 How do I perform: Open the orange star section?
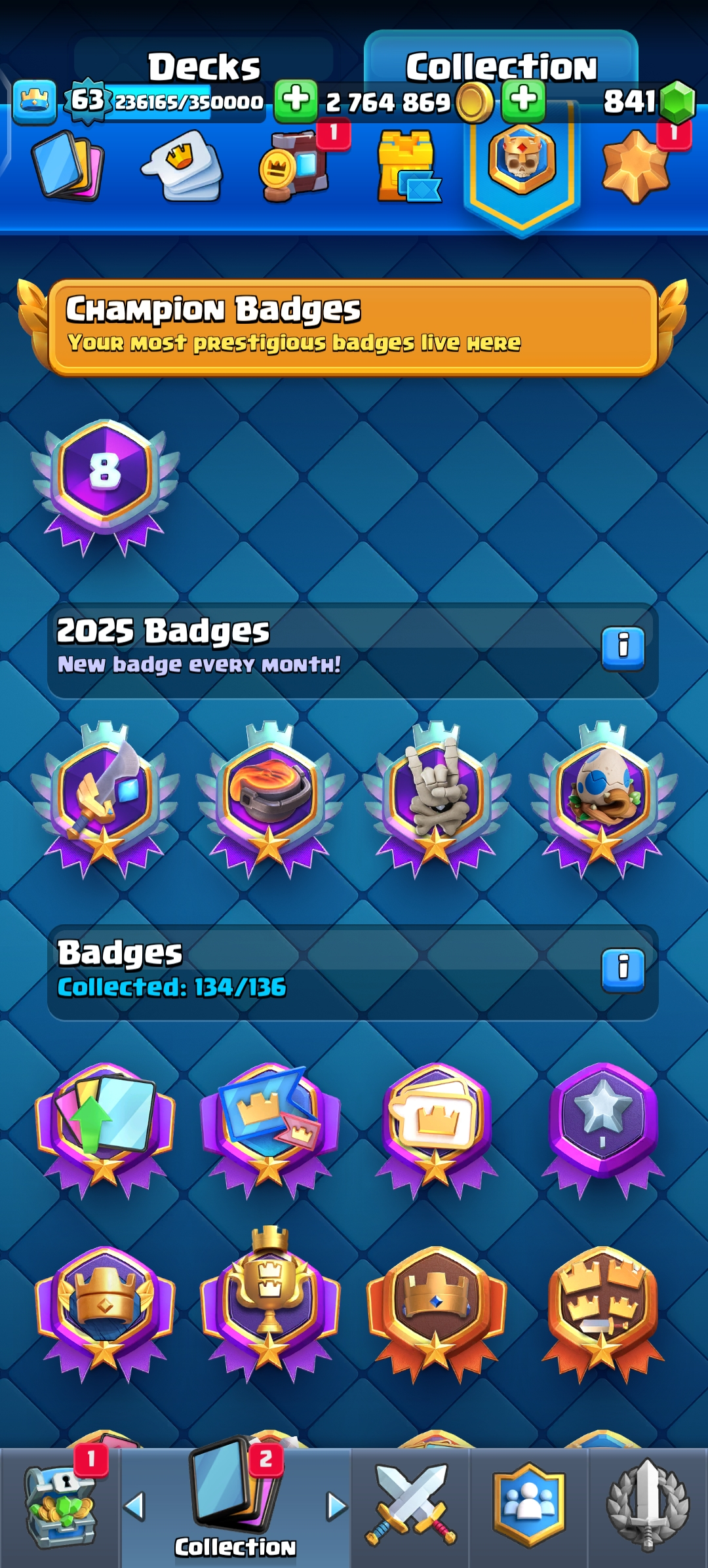click(635, 167)
